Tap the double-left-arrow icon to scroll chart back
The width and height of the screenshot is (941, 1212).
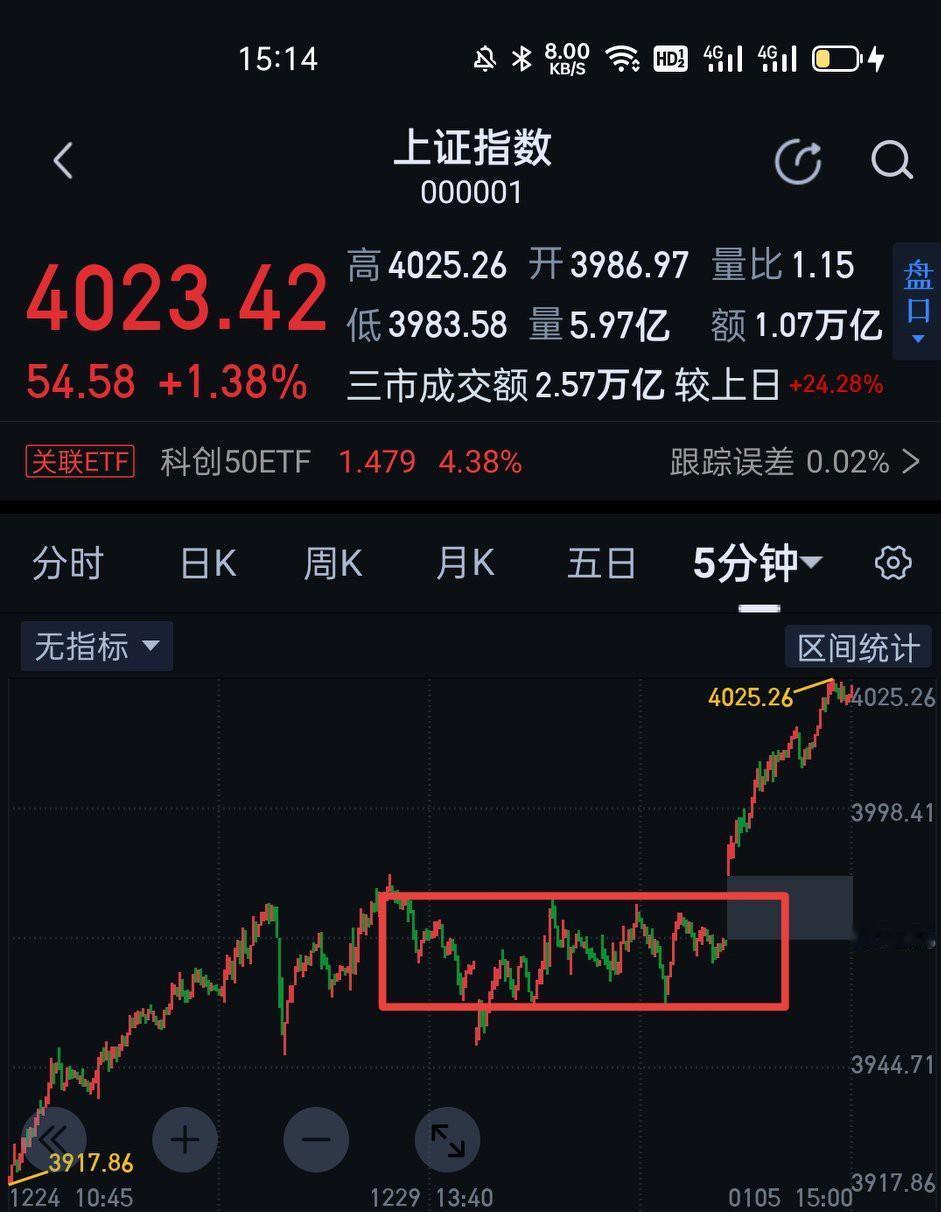[53, 1138]
